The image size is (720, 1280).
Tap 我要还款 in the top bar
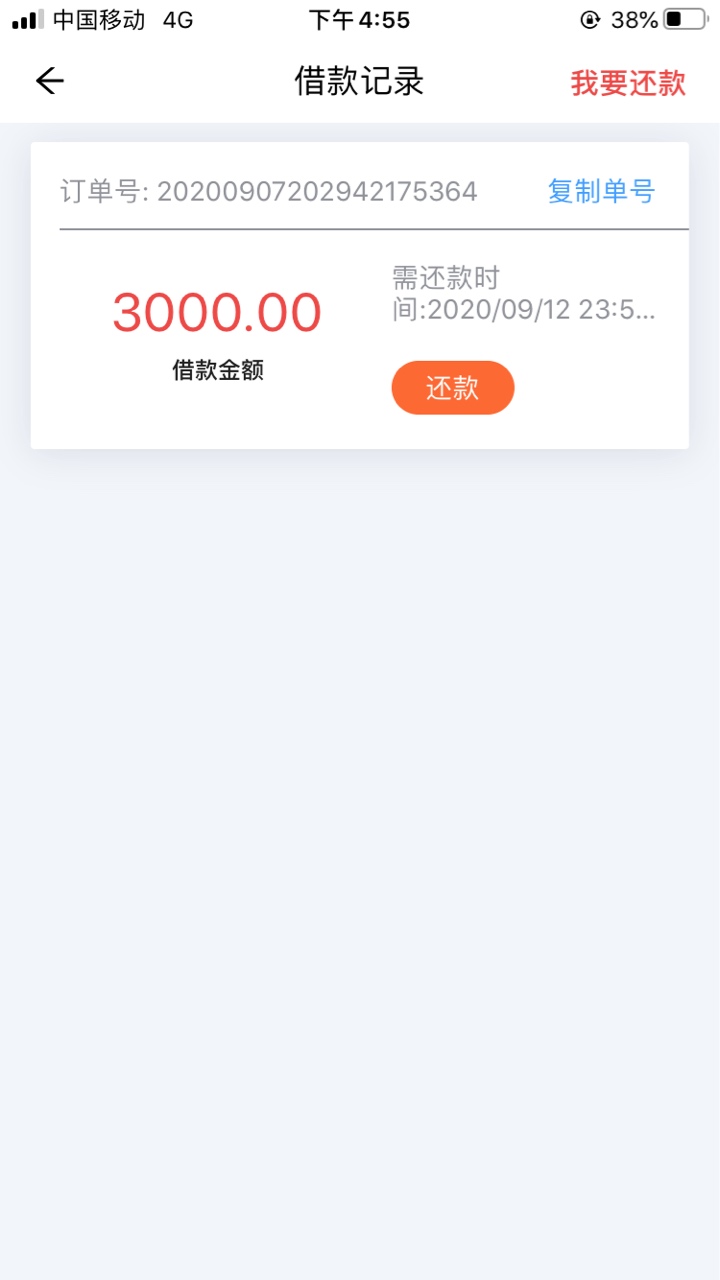628,83
